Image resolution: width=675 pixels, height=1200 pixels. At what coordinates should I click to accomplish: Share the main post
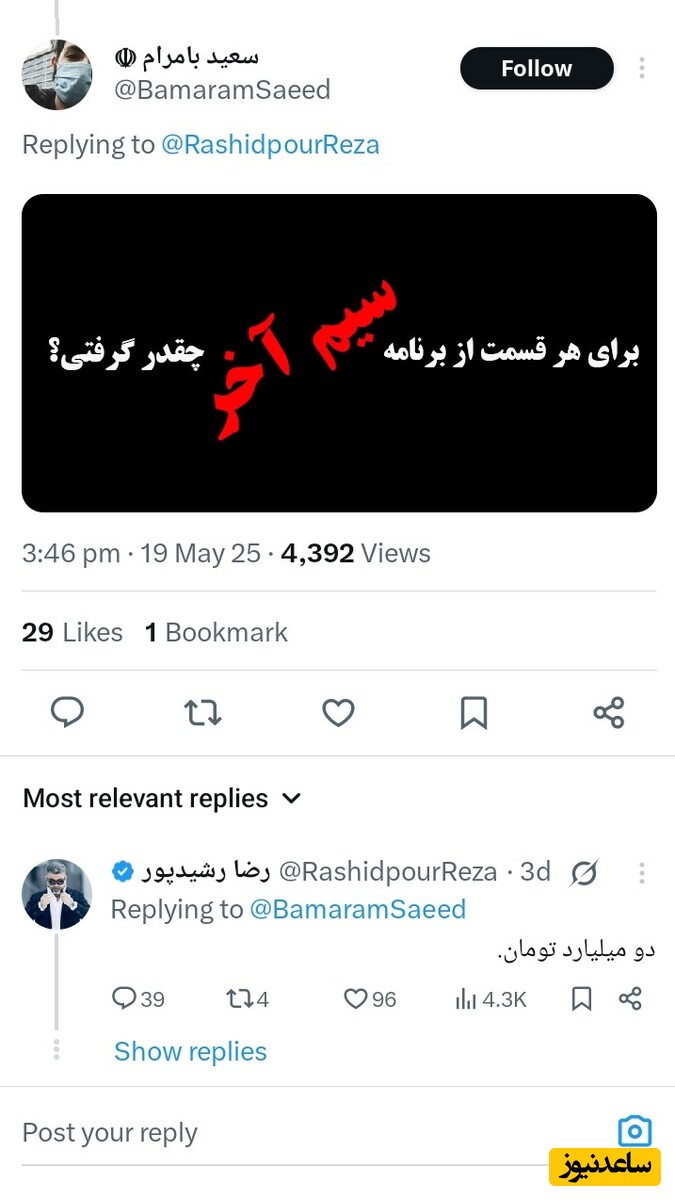(609, 712)
